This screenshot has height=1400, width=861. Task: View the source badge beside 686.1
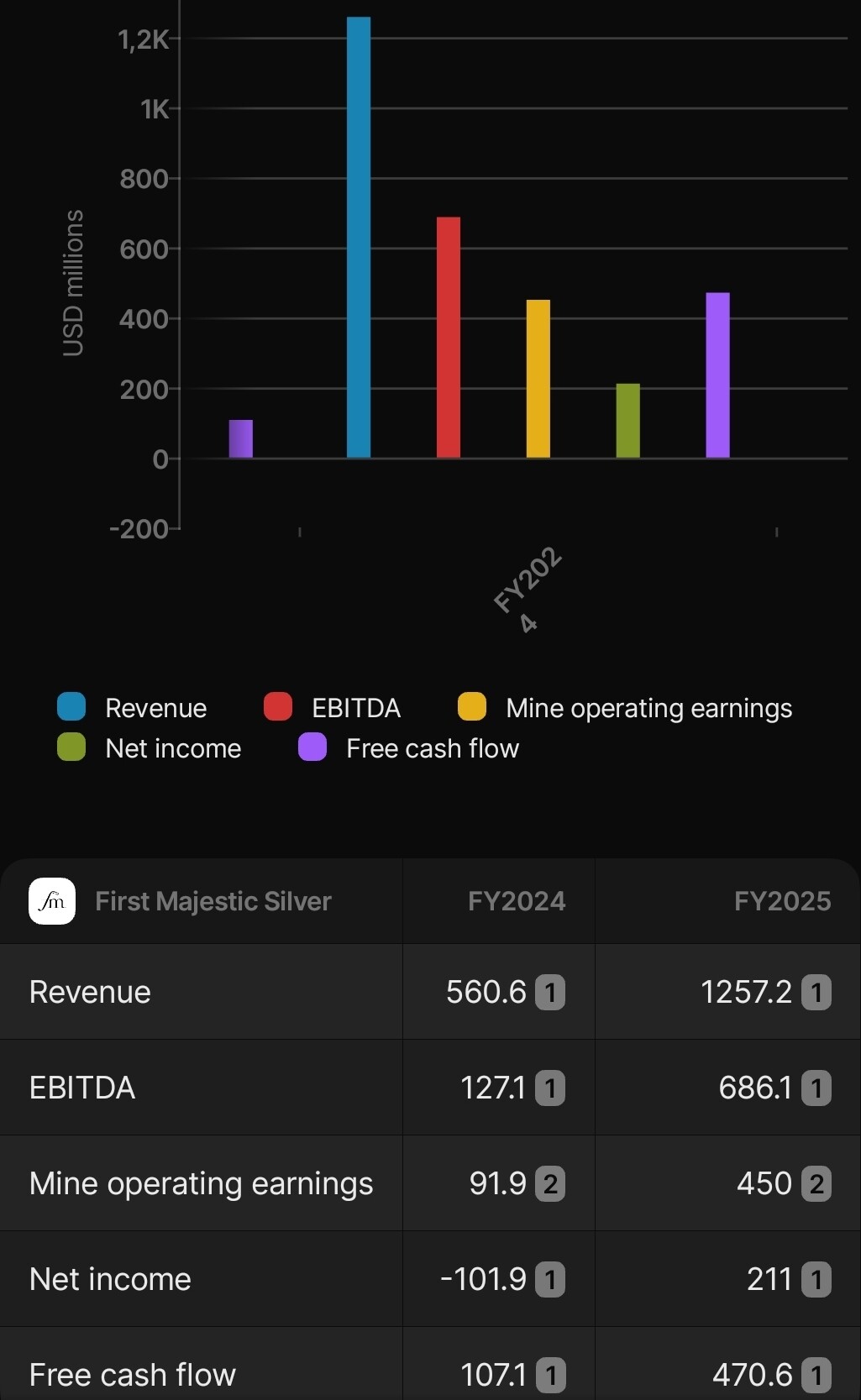[x=816, y=1088]
